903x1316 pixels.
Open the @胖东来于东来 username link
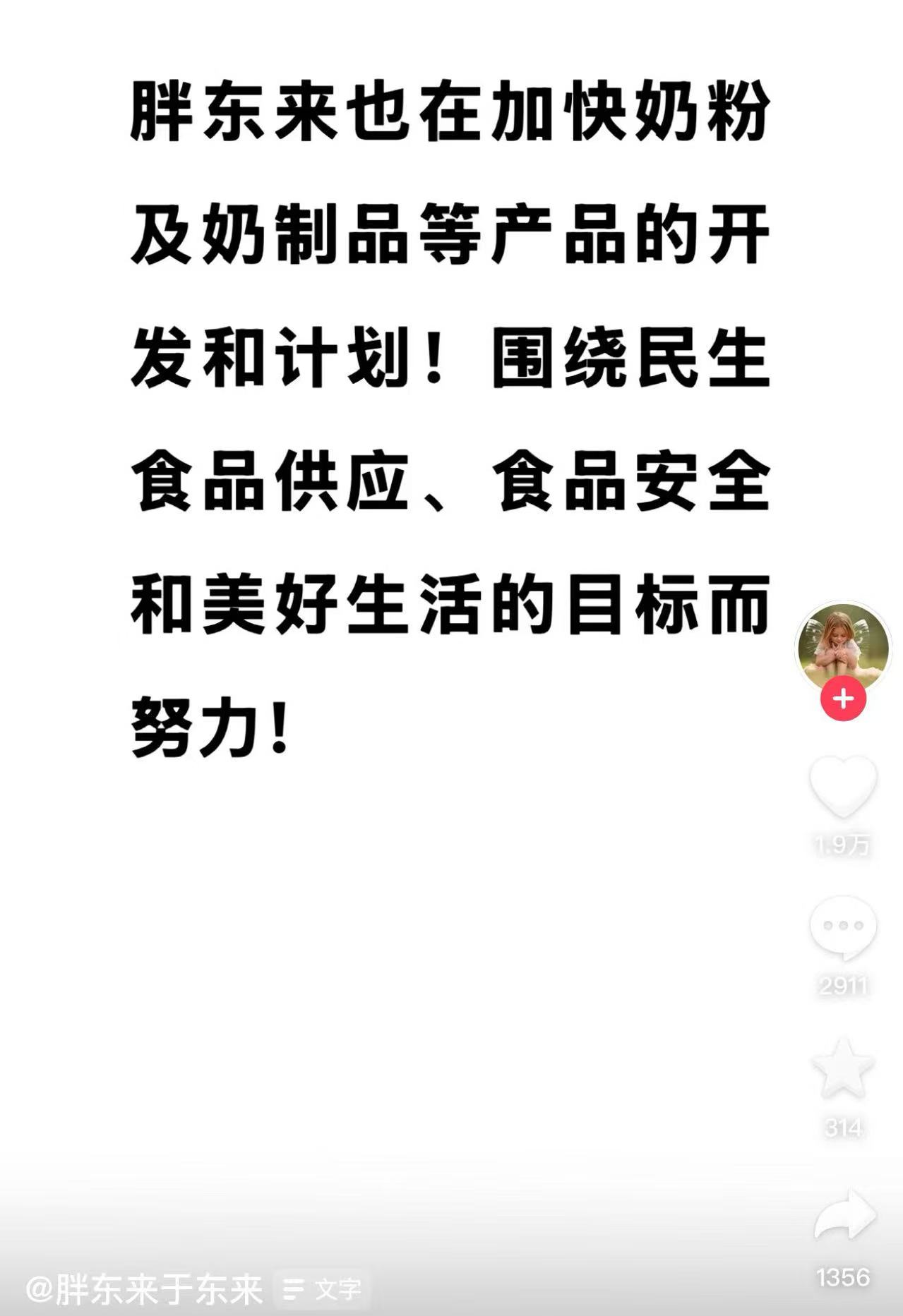pos(145,1290)
